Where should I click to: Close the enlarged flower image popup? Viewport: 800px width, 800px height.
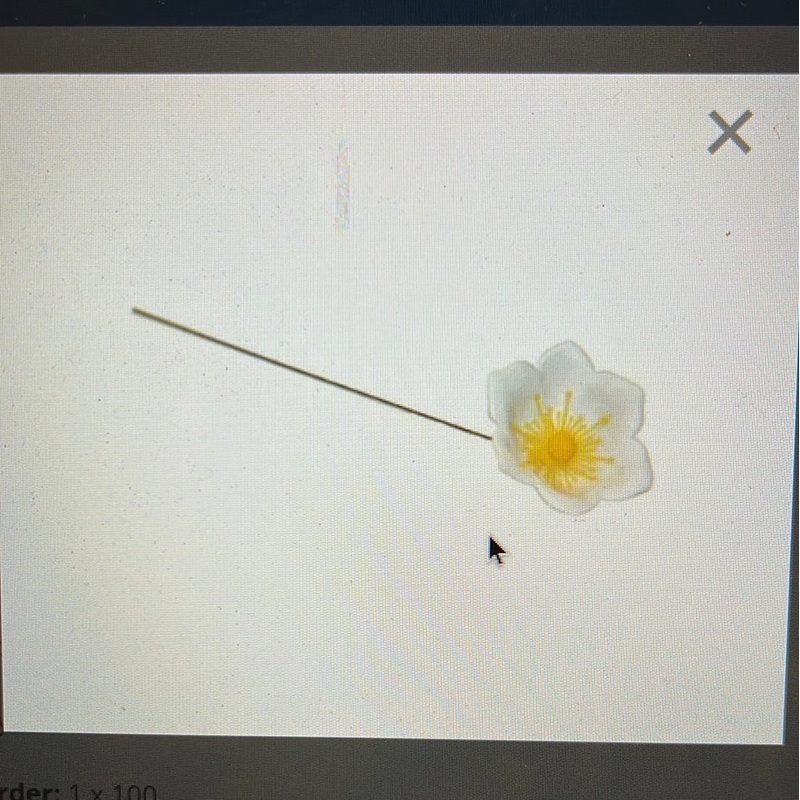tap(729, 132)
